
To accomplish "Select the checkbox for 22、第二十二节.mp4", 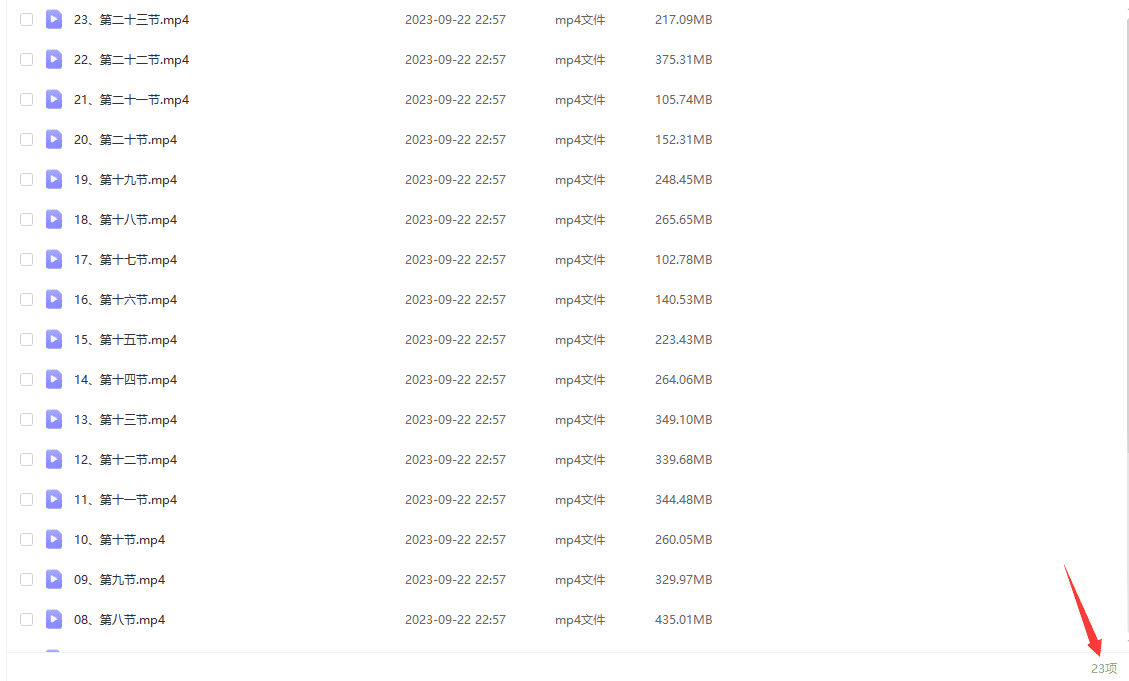I will [27, 60].
